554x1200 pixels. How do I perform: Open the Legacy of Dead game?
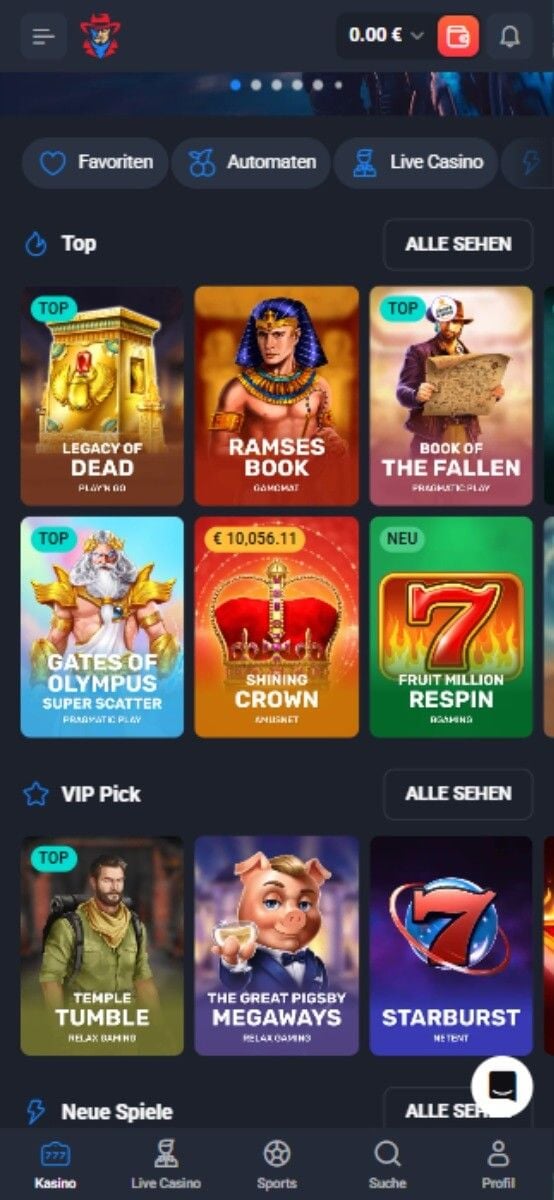click(x=102, y=396)
